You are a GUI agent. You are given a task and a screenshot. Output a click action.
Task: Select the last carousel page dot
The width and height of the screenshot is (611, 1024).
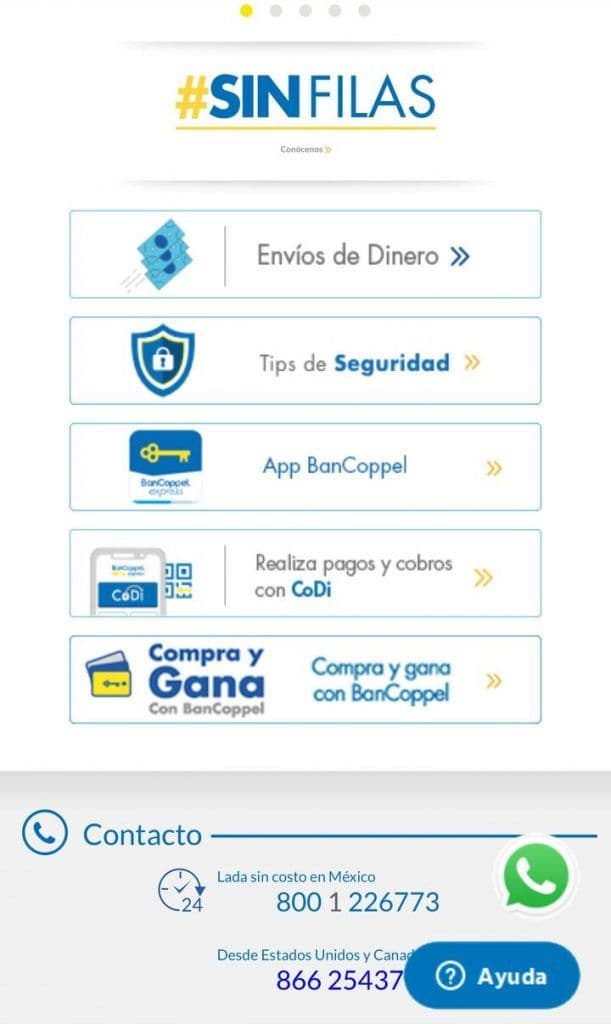click(364, 11)
